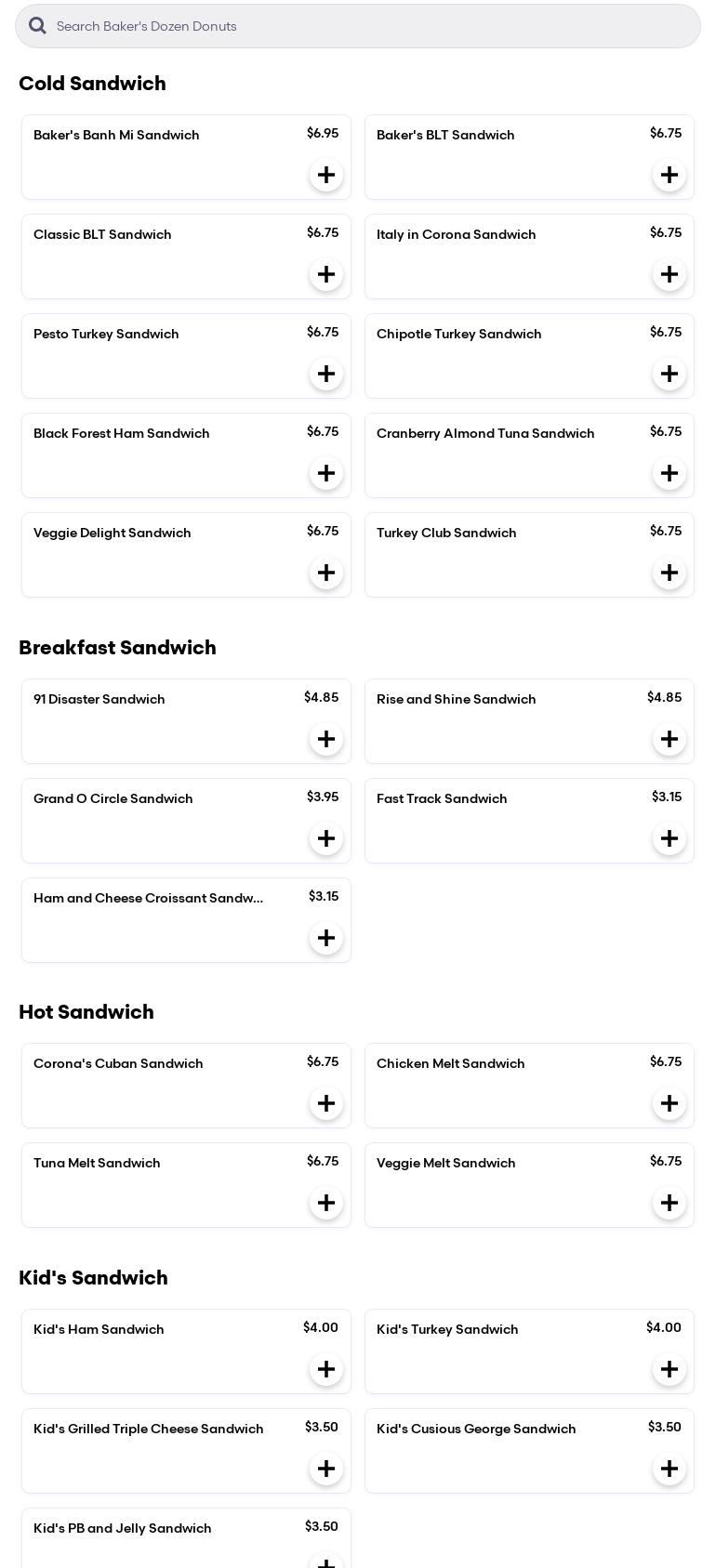
Task: Click the plus for Kid's Grilled Triple Cheese Sandwich
Action: click(326, 1468)
